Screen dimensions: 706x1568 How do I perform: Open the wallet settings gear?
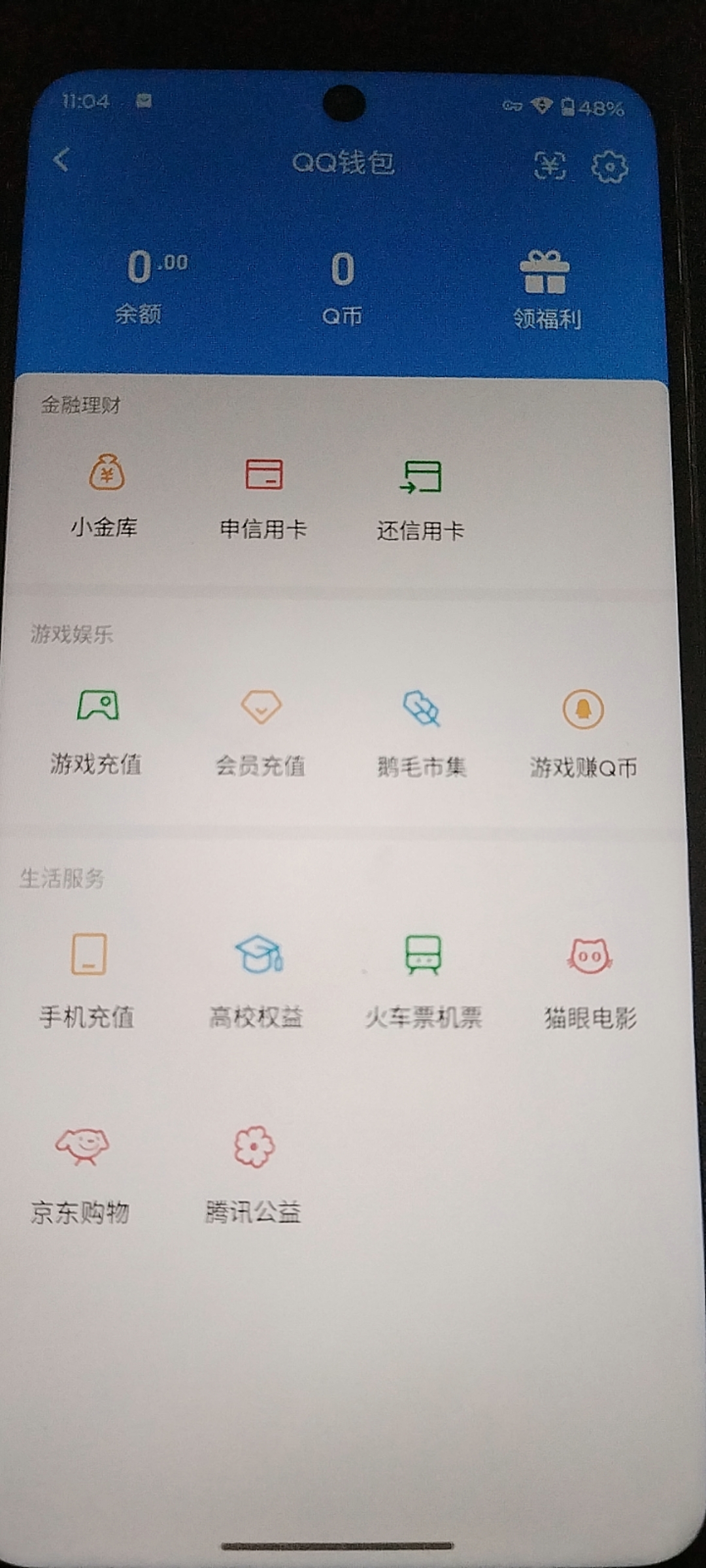point(609,167)
